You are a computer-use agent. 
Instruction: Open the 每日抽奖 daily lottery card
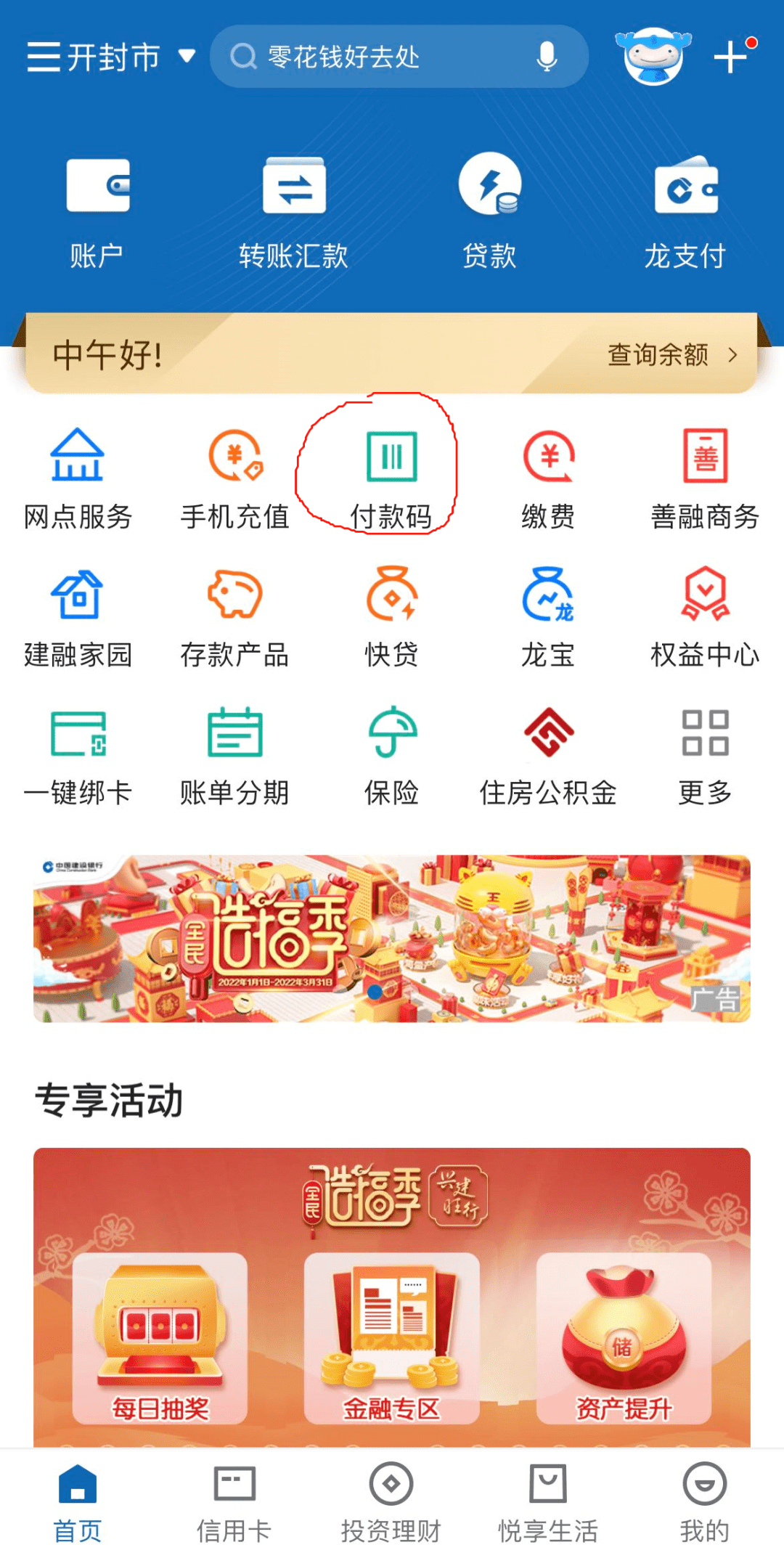[160, 1338]
